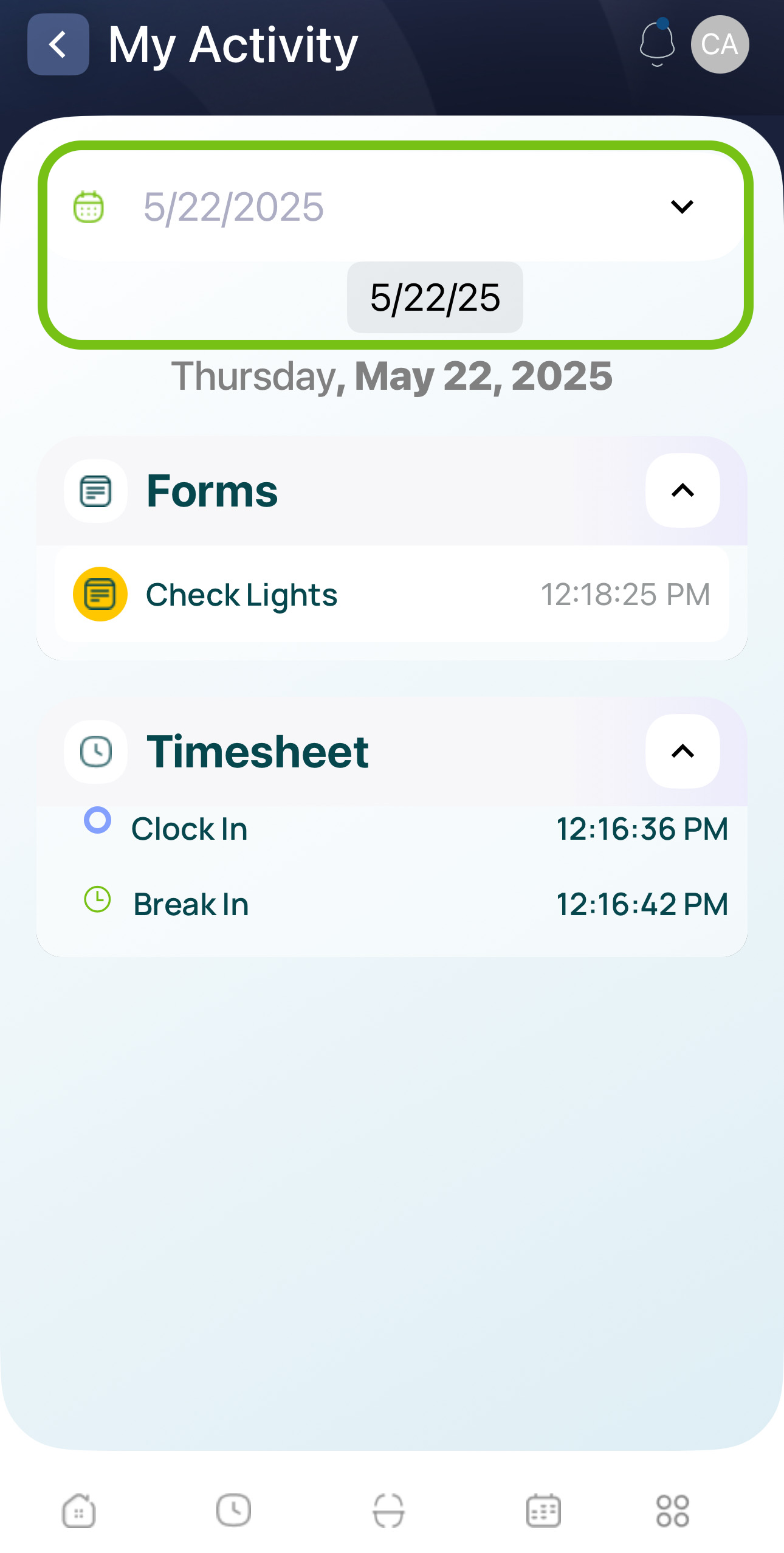The width and height of the screenshot is (784, 1553).
Task: Go back from My Activity
Action: pos(58,44)
